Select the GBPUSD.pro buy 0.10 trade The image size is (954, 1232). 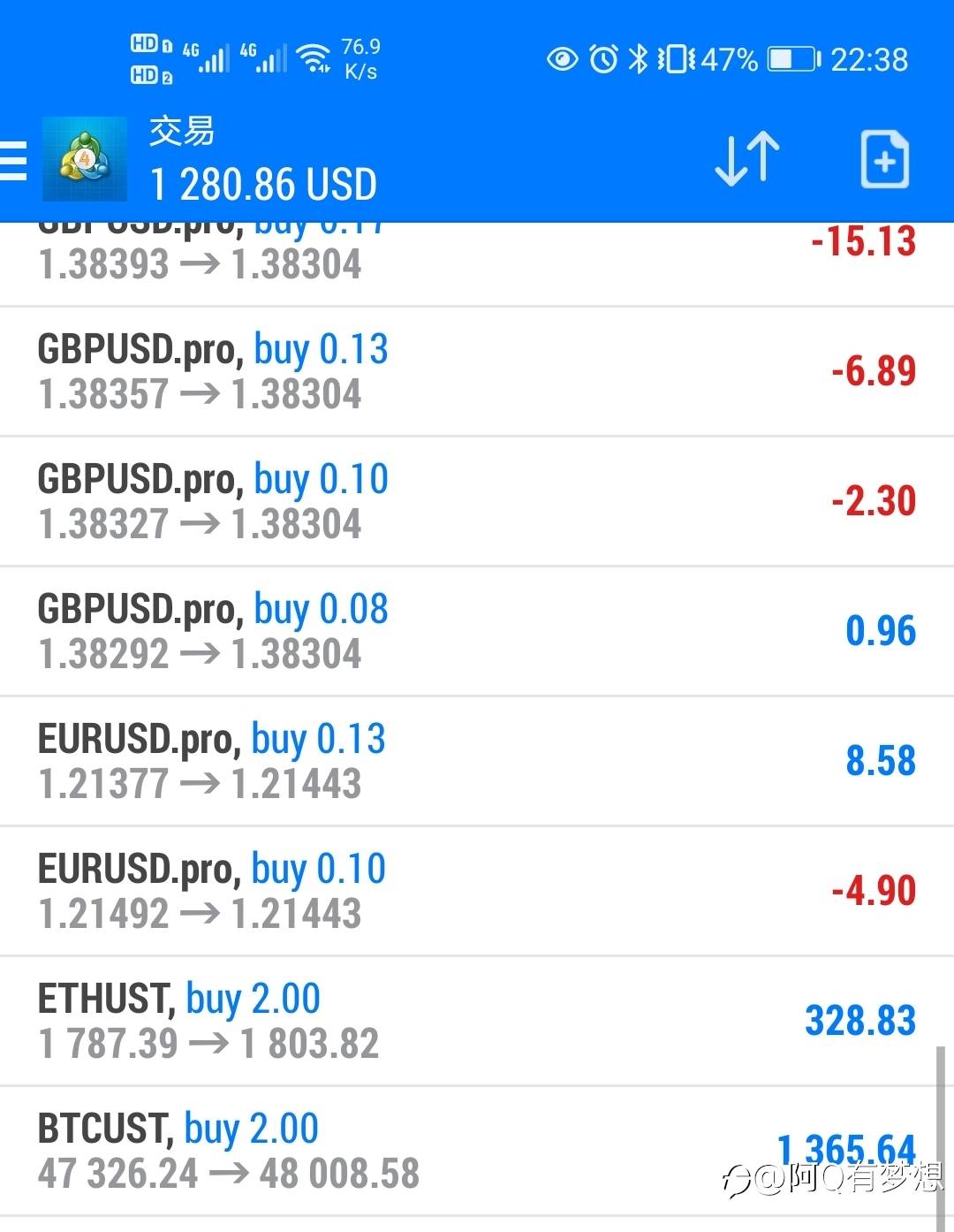(x=477, y=501)
